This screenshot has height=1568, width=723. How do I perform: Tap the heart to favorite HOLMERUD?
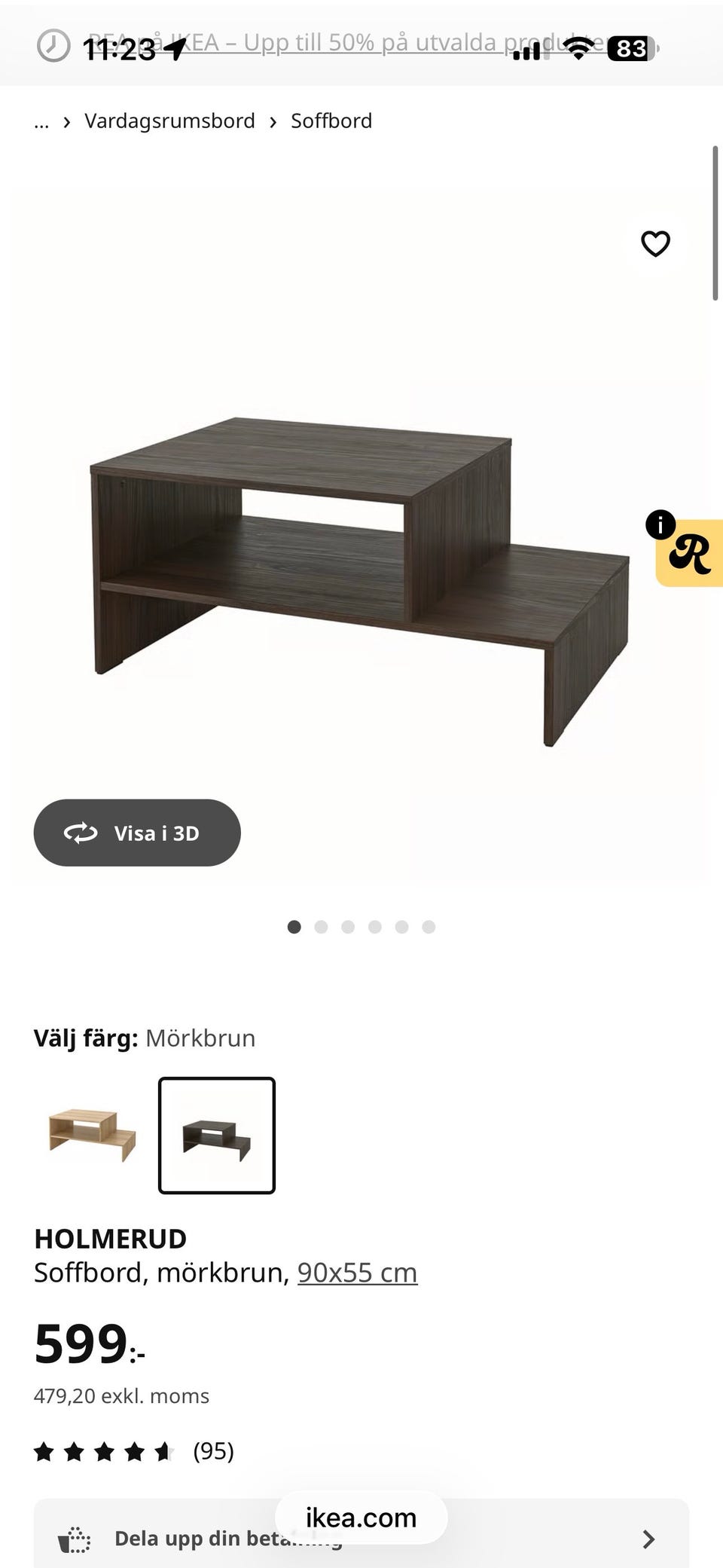pyautogui.click(x=654, y=243)
